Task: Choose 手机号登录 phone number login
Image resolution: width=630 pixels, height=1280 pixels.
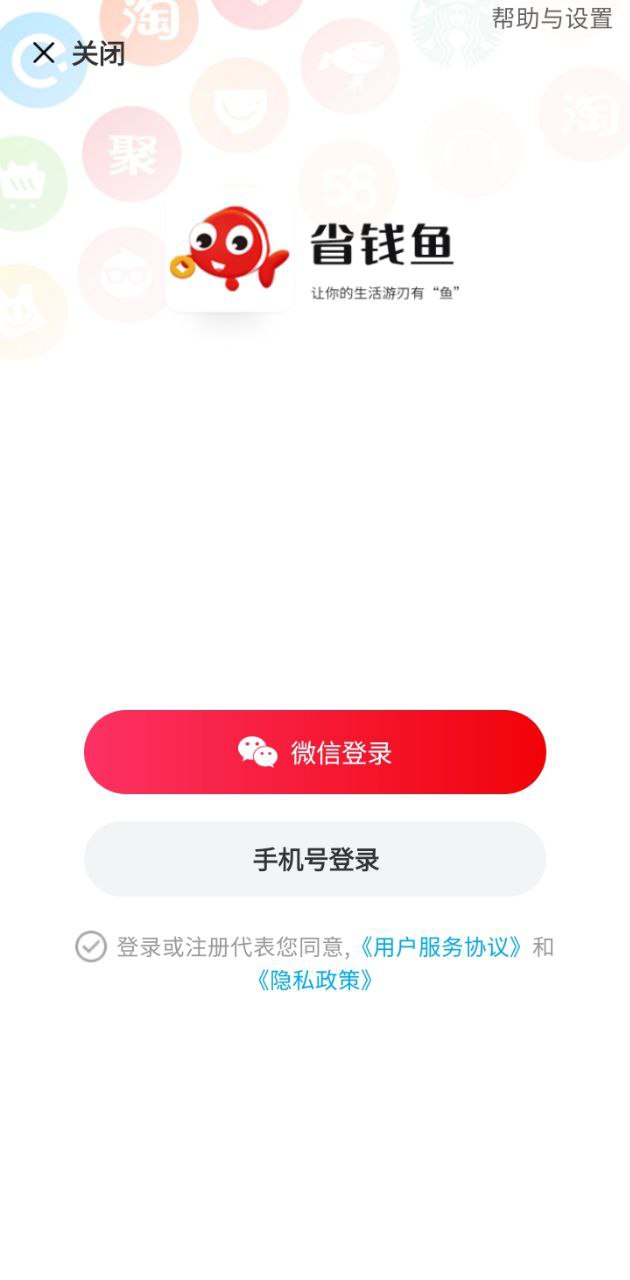Action: click(315, 859)
